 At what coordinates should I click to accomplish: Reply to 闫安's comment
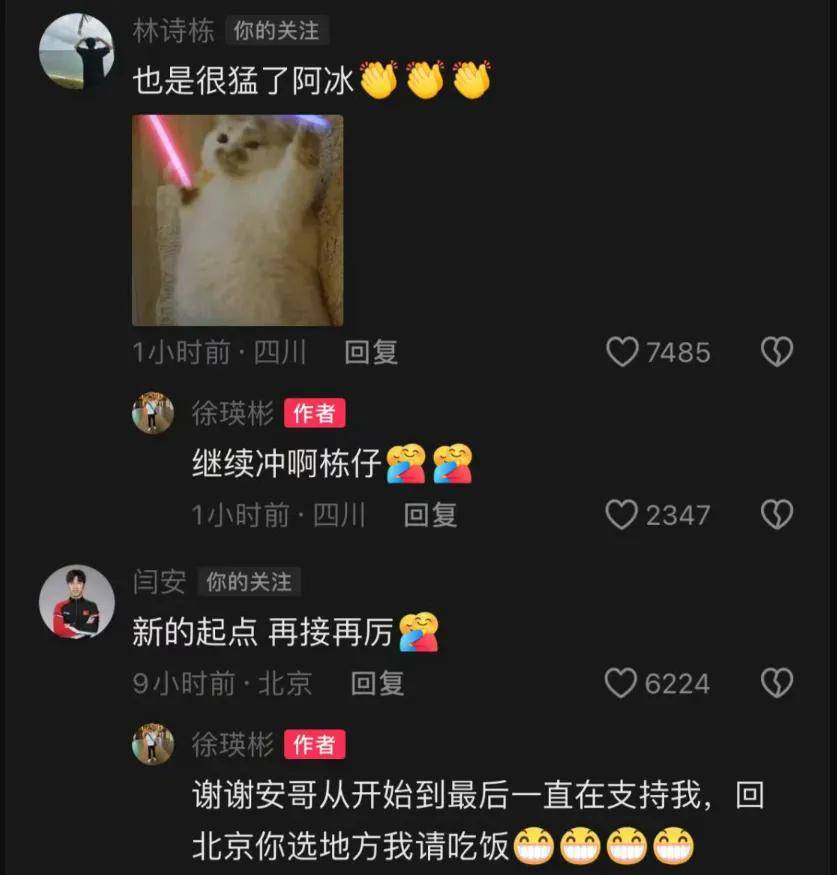coord(377,684)
